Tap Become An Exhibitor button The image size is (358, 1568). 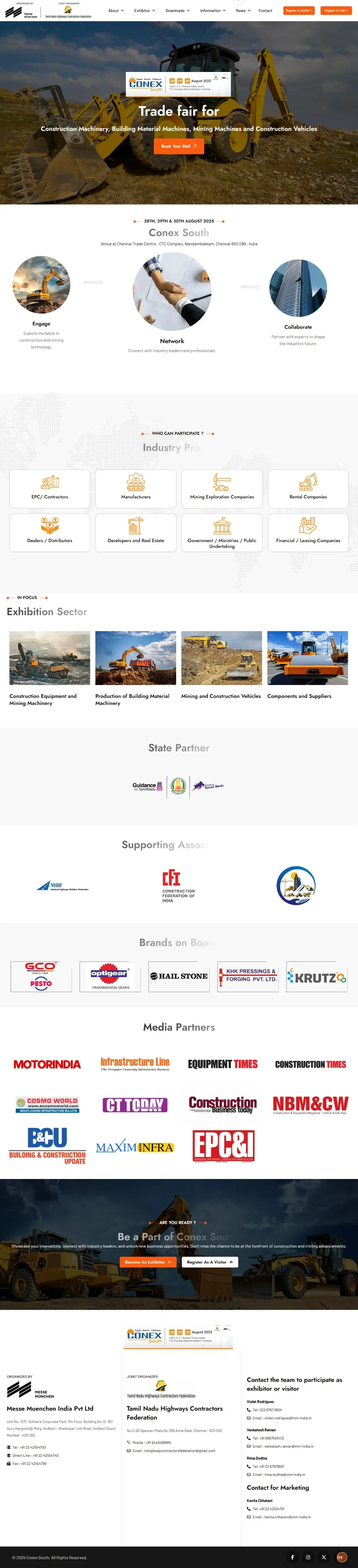(x=148, y=1262)
